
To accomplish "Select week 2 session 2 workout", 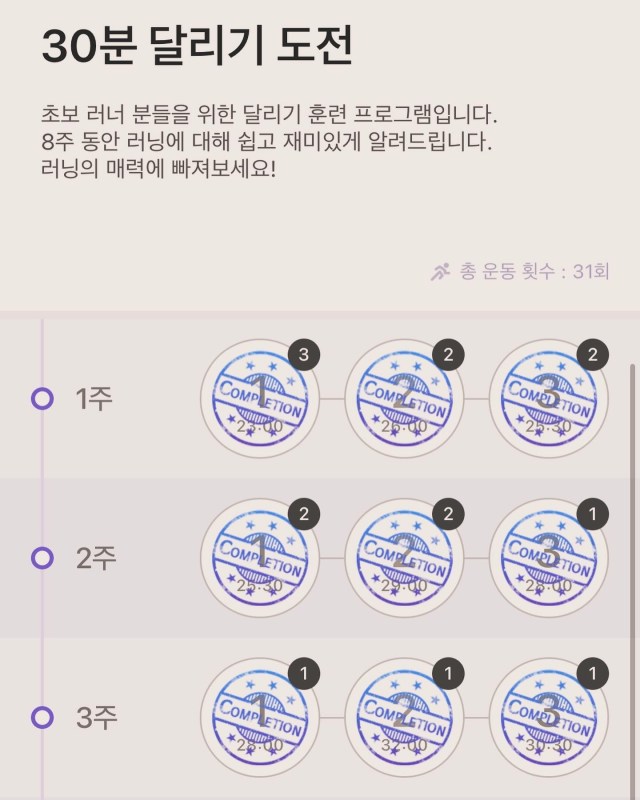I will coord(404,558).
